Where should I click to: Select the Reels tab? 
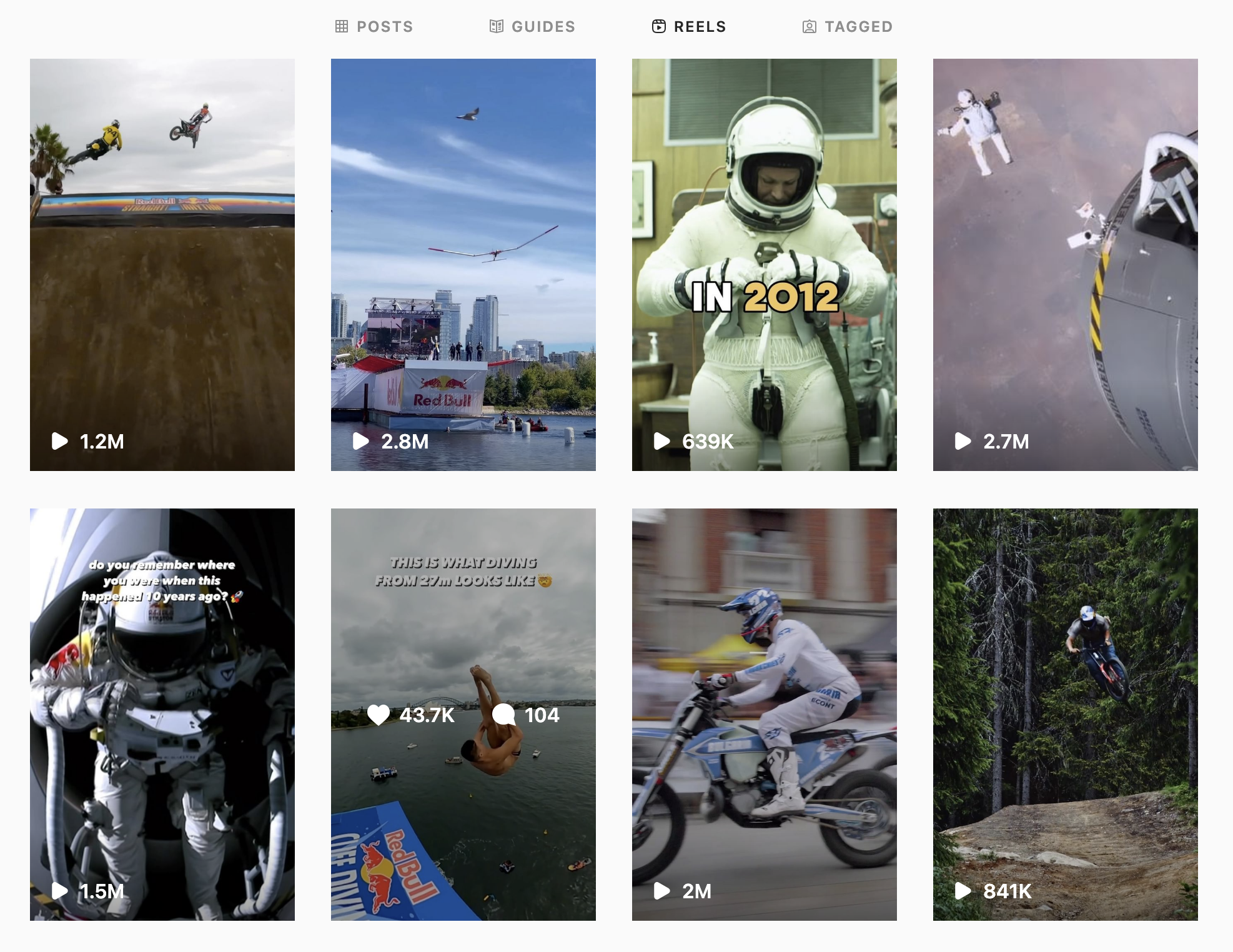689,26
